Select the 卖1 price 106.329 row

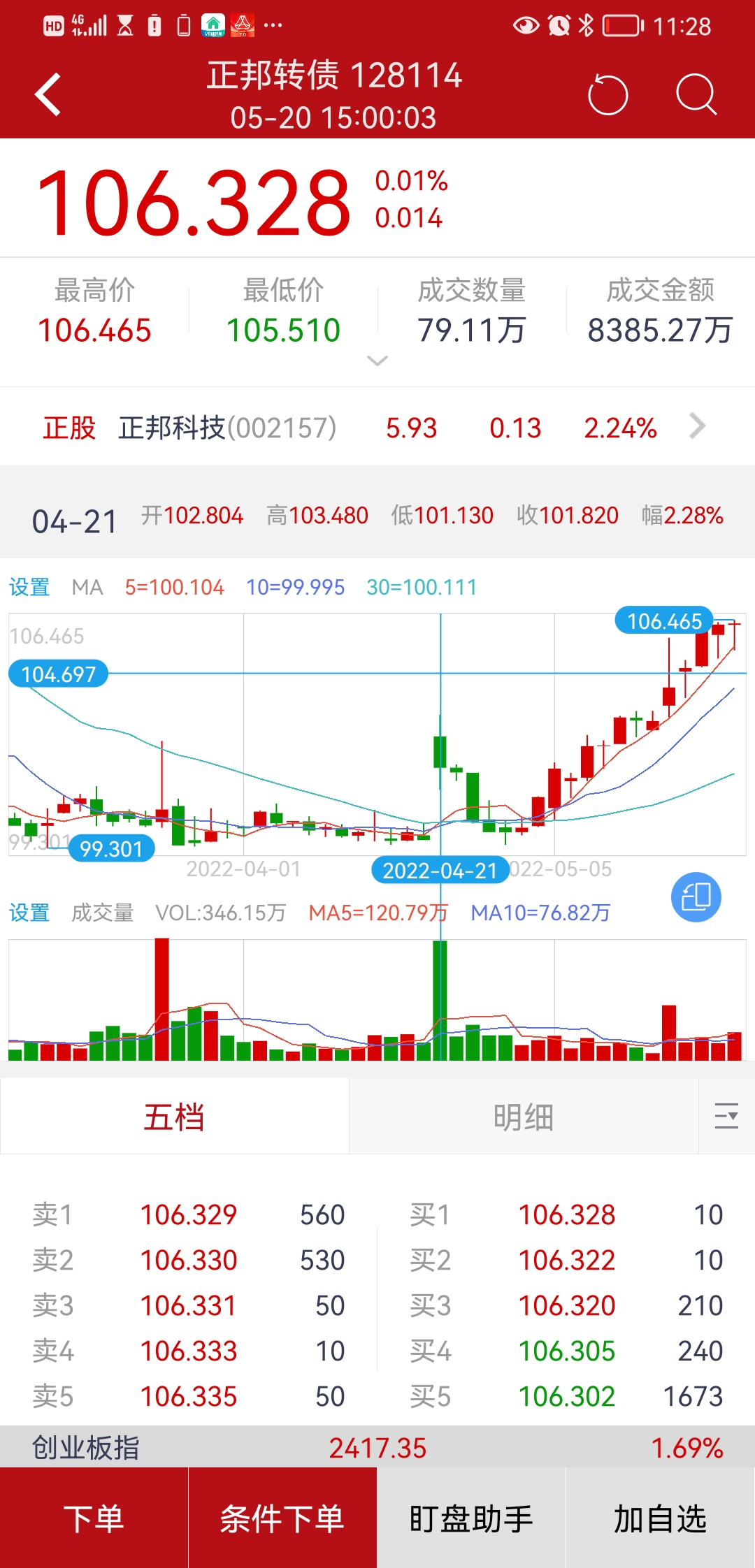tap(189, 1215)
